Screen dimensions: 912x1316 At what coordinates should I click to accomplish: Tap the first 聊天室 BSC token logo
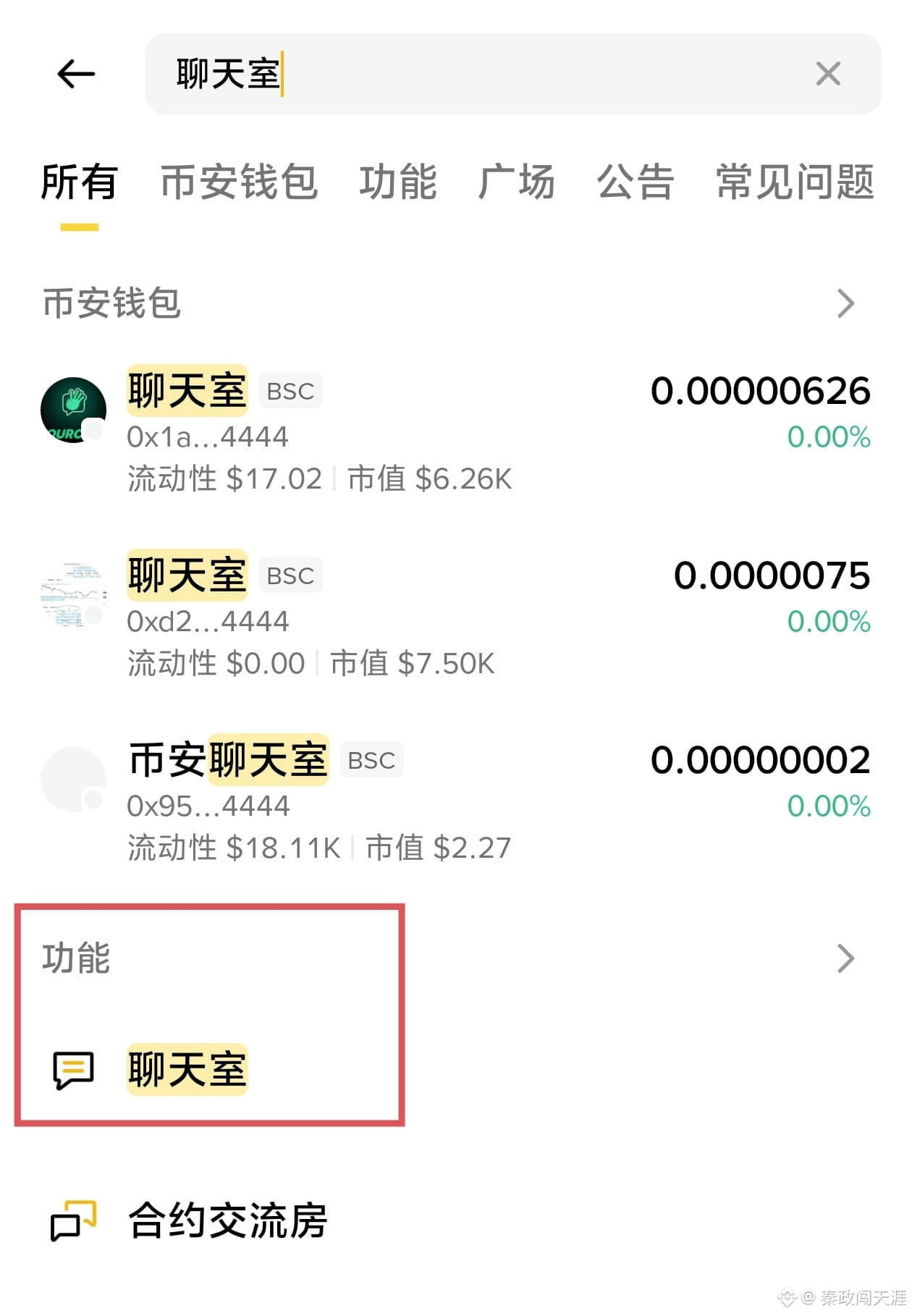coord(73,409)
